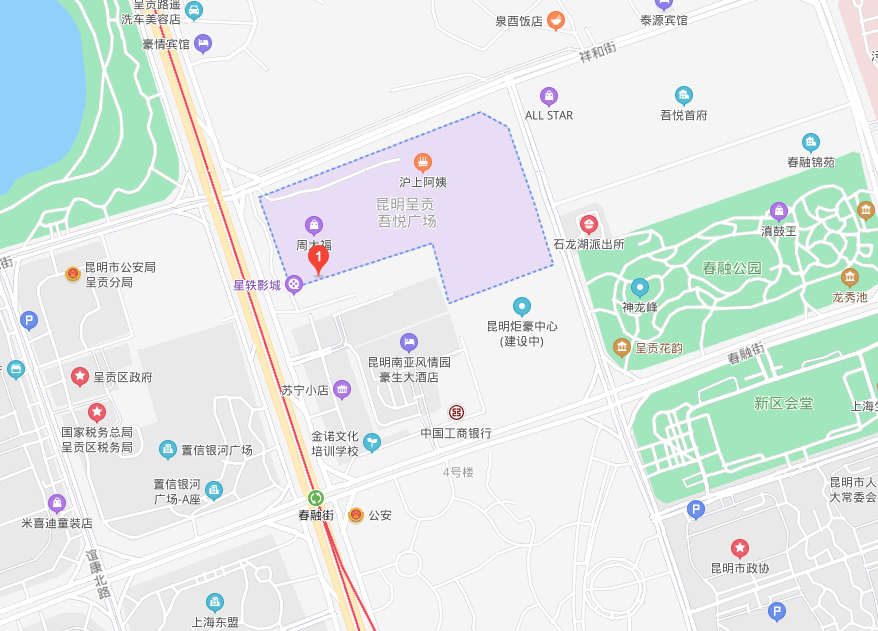Screen dimensions: 878x631
Task: Open the 呈贡区政府 government marker
Action: tap(79, 377)
